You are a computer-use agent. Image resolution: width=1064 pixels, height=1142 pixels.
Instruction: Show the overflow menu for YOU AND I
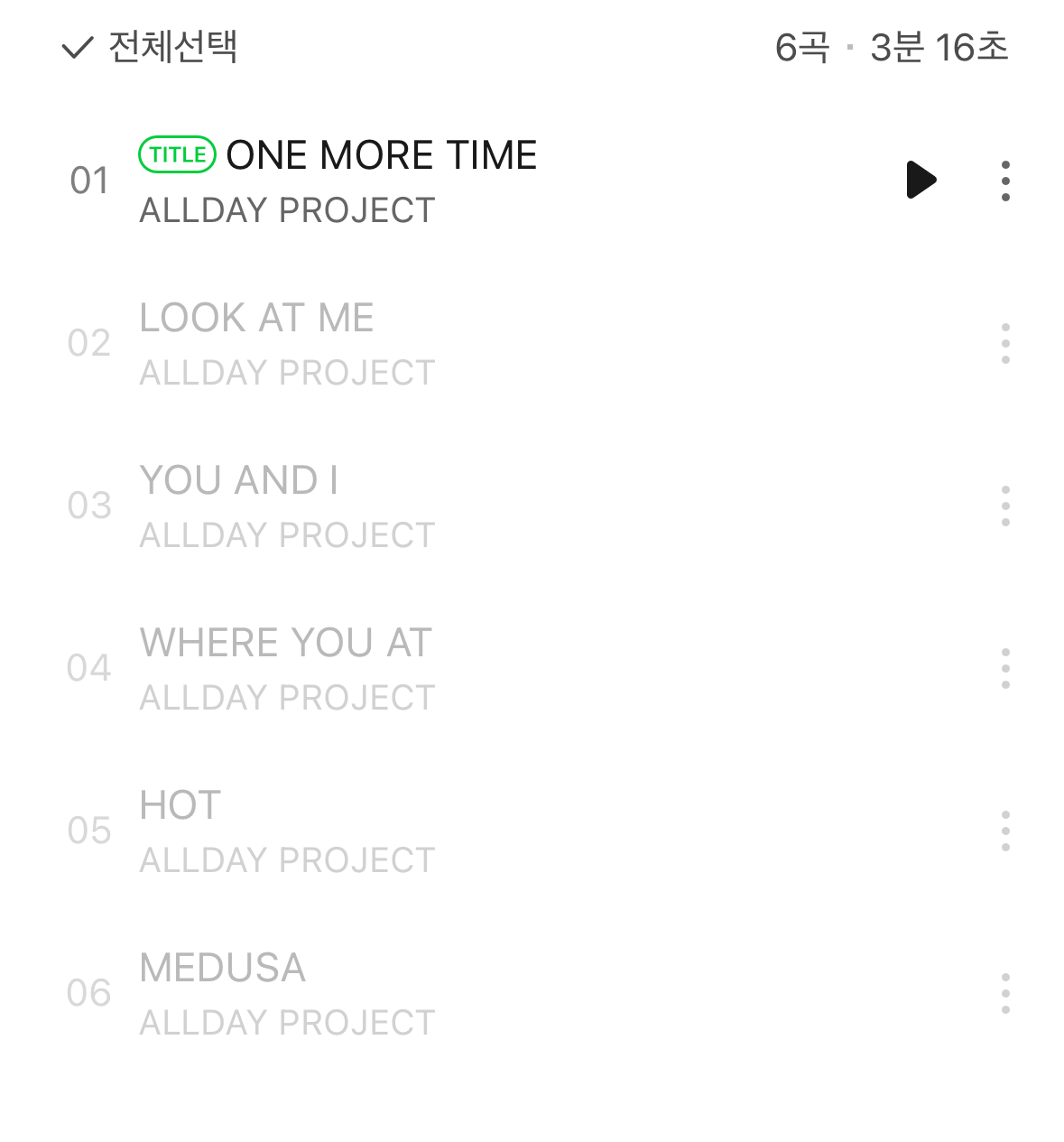(x=1005, y=506)
